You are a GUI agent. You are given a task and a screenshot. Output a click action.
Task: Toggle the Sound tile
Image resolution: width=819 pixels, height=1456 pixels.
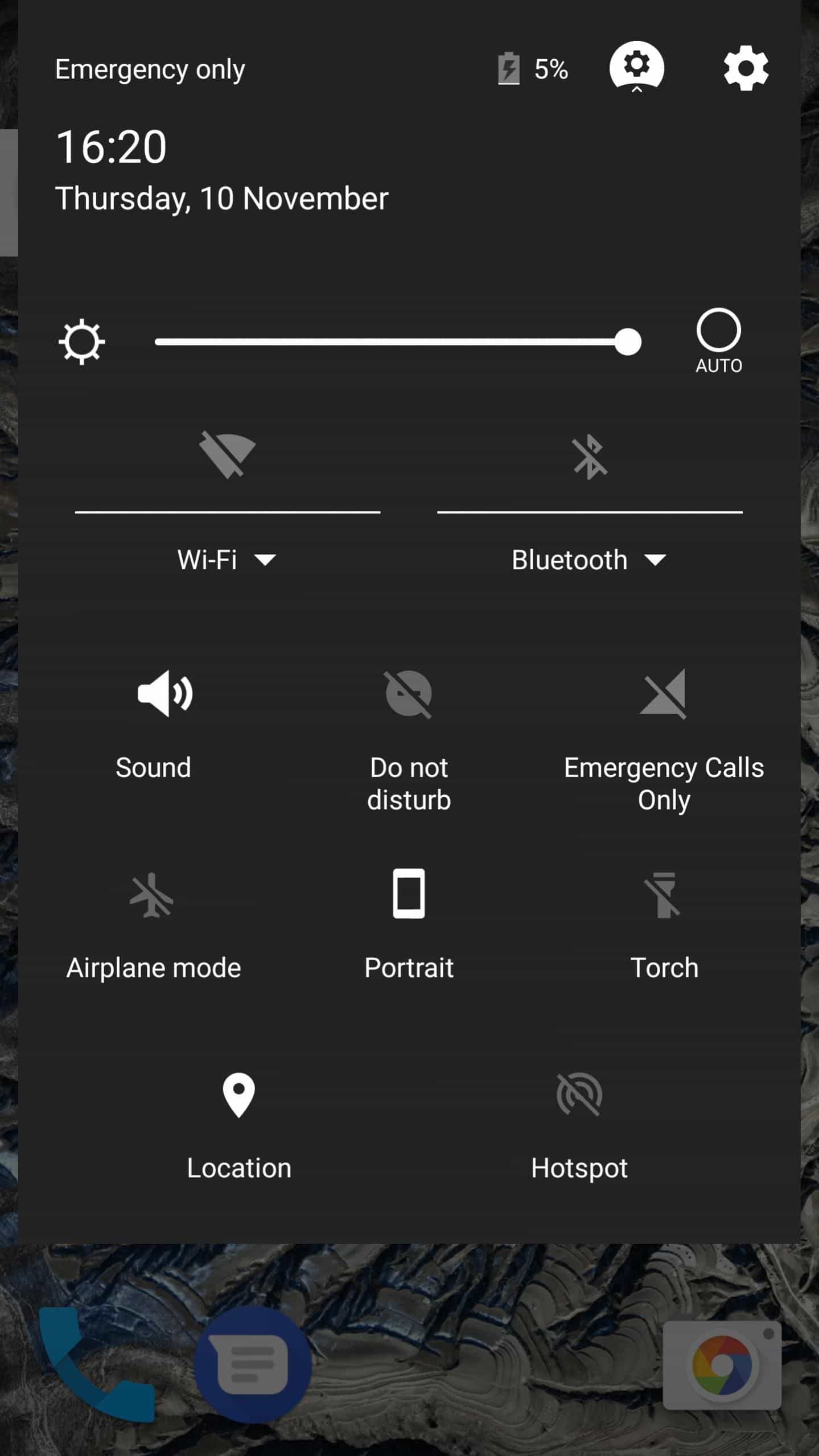(165, 693)
